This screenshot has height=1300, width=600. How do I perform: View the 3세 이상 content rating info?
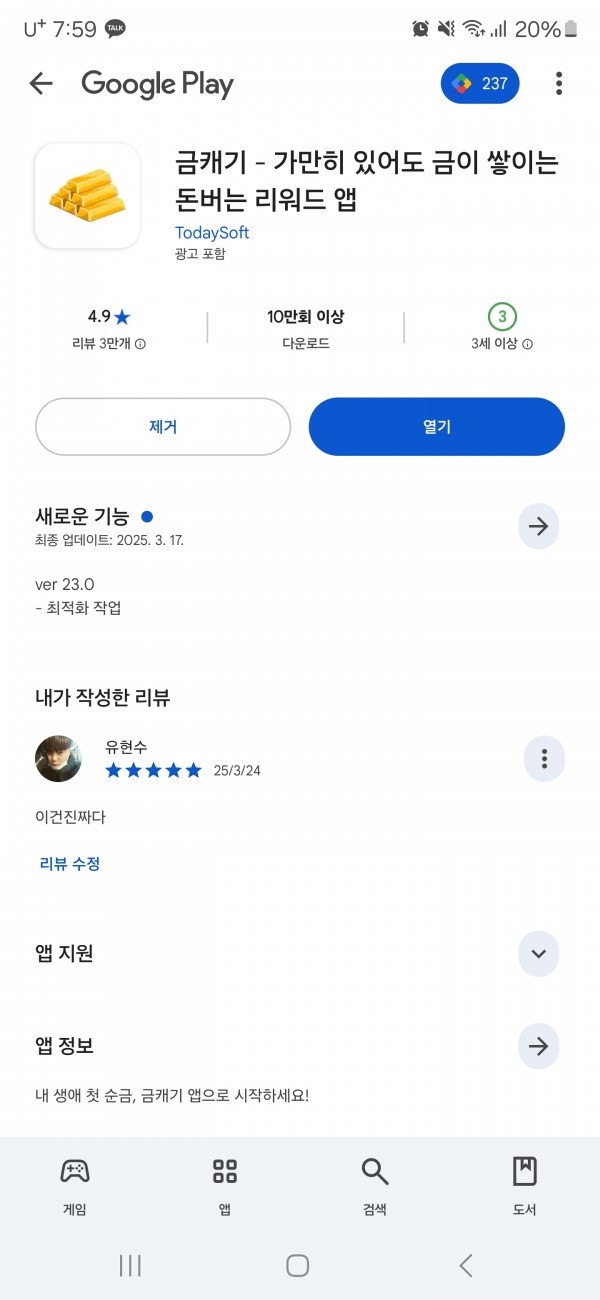(502, 344)
